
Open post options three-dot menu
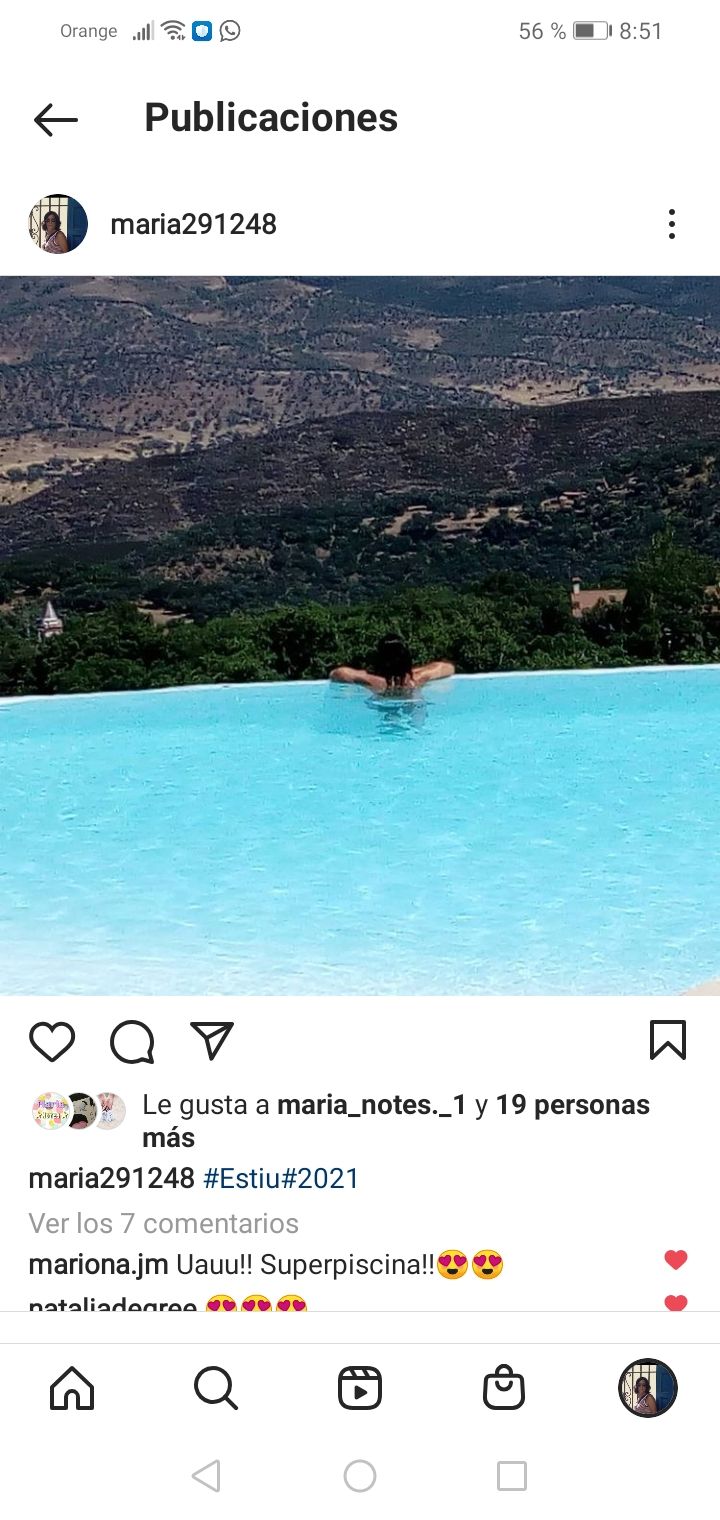tap(671, 224)
